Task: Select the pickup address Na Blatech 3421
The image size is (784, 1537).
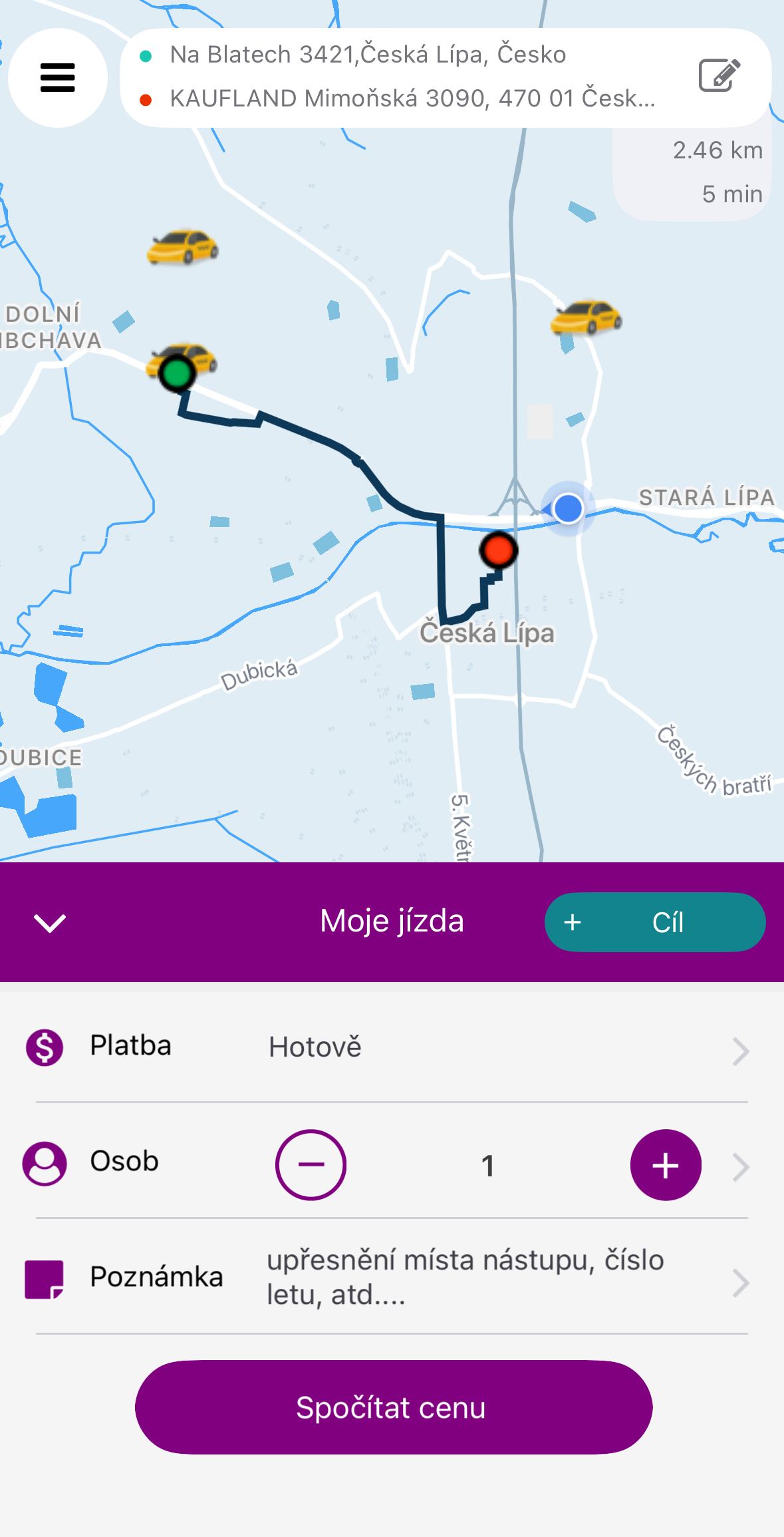Action: (368, 55)
